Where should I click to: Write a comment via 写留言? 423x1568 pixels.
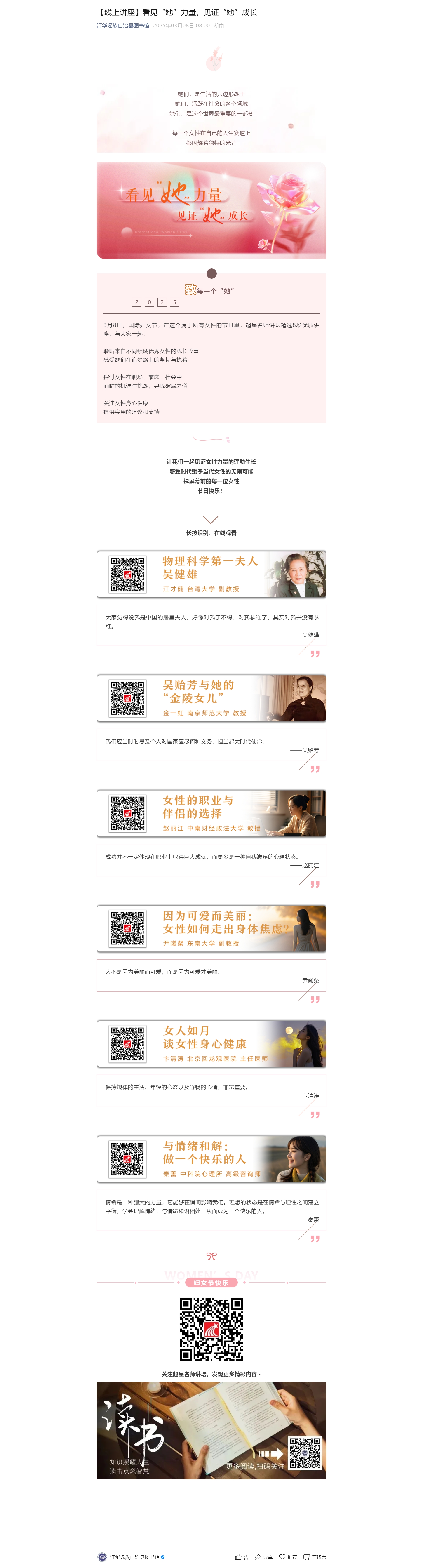pos(315,1556)
